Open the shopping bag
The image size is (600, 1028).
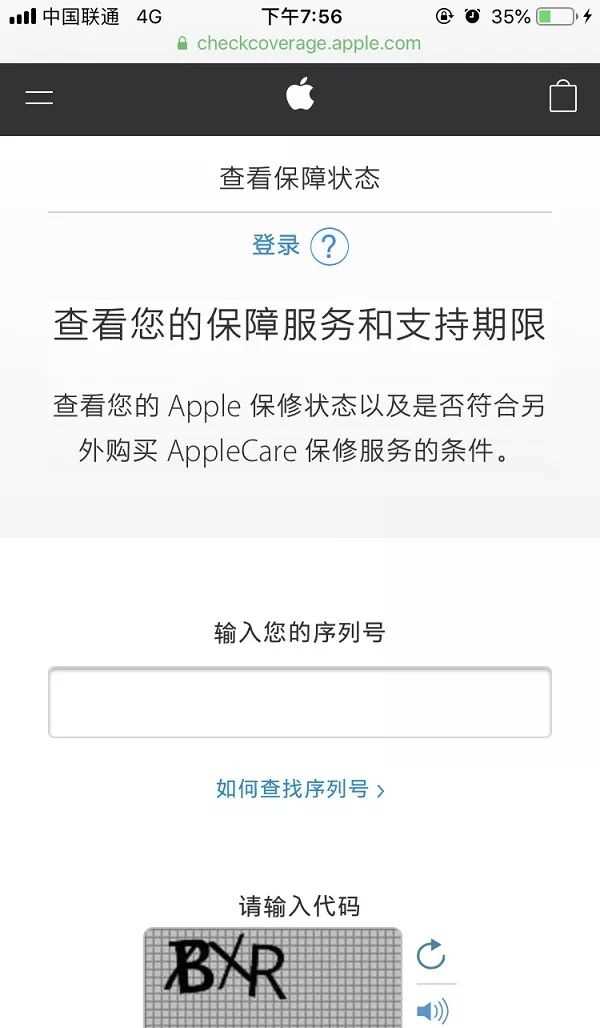(x=563, y=96)
